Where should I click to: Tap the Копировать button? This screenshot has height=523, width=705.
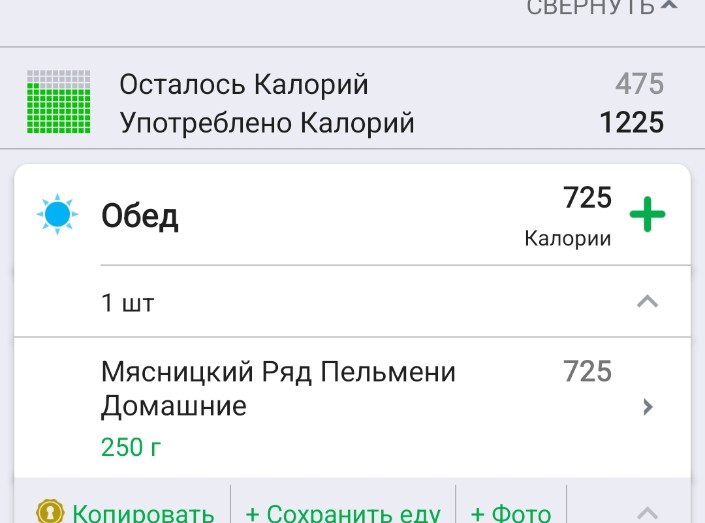pos(126,512)
